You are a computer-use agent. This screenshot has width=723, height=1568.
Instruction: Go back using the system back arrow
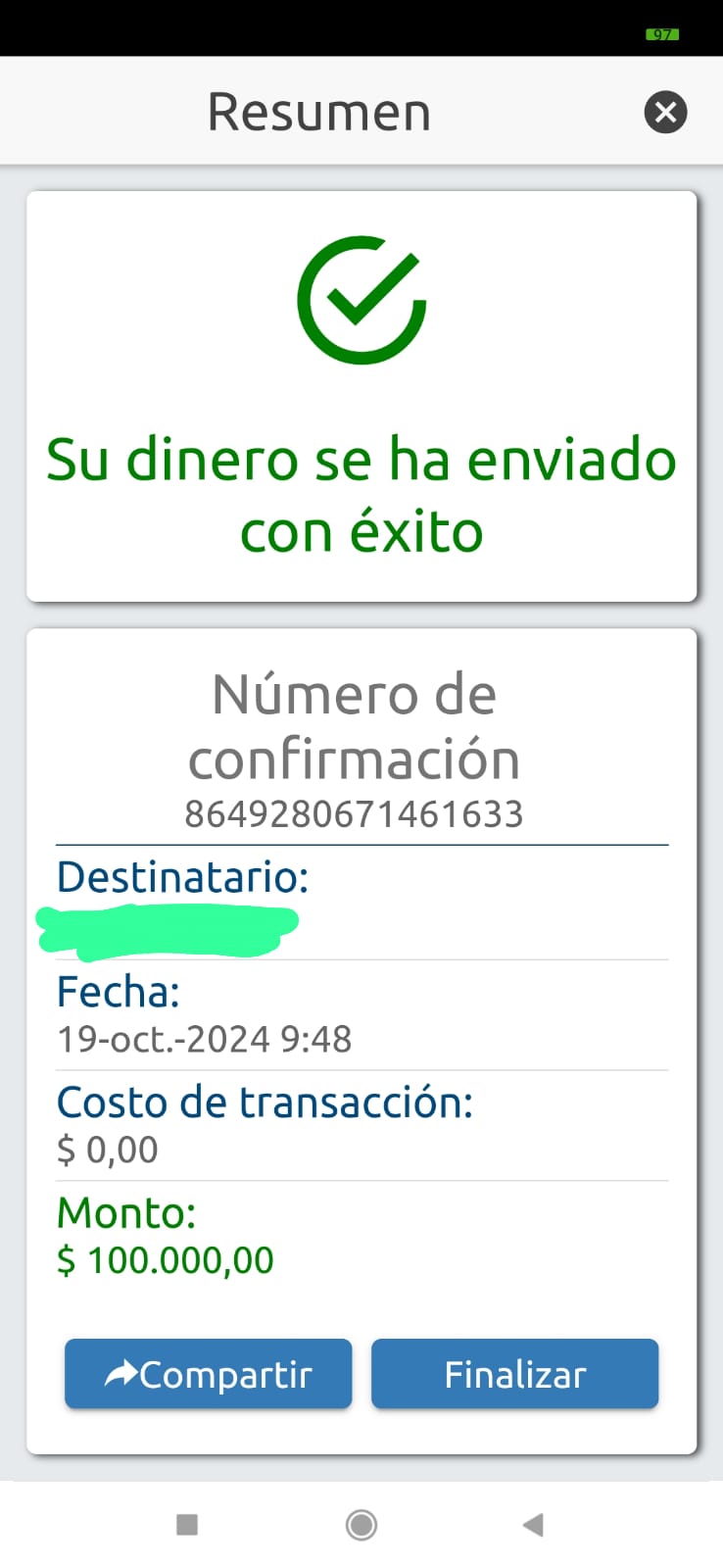(533, 1524)
